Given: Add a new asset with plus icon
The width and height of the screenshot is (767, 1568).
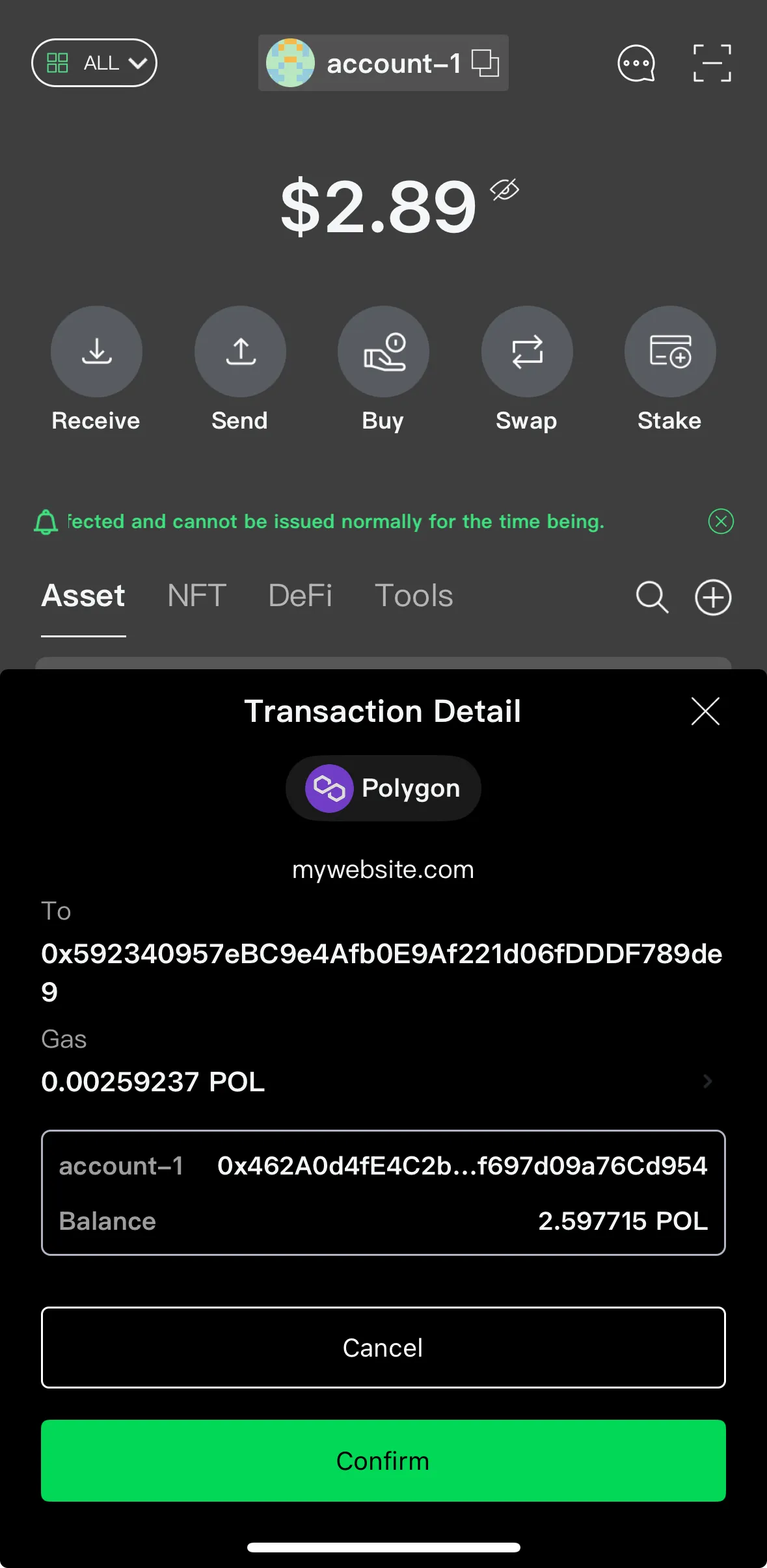Looking at the screenshot, I should point(713,597).
